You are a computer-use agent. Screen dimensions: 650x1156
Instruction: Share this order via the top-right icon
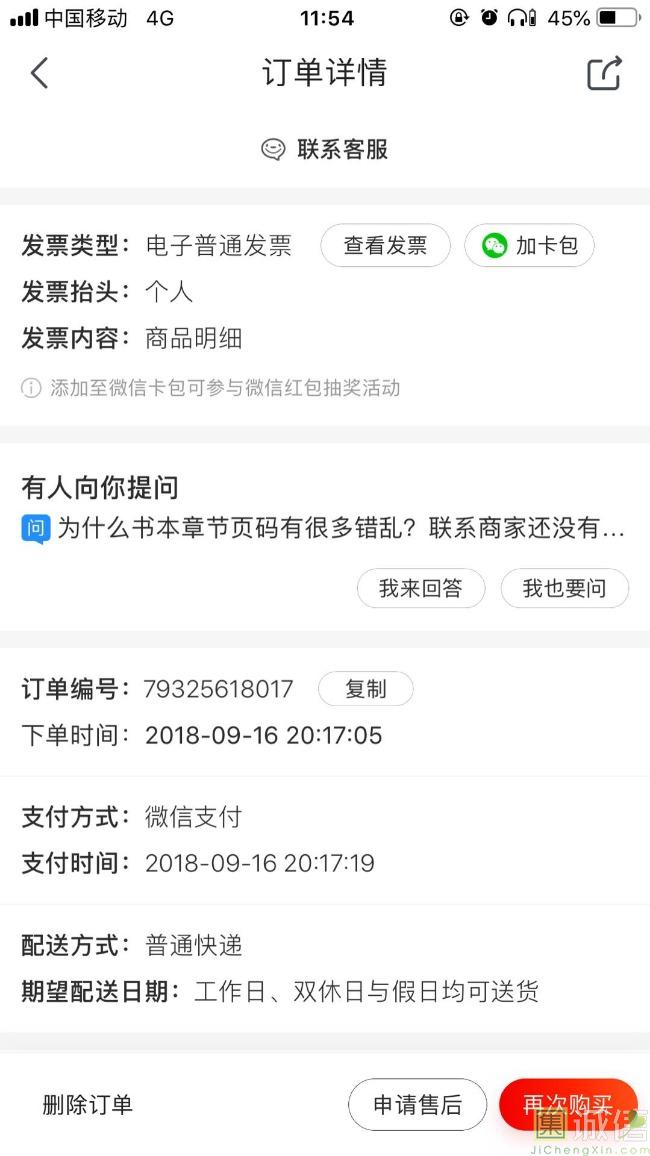point(604,73)
